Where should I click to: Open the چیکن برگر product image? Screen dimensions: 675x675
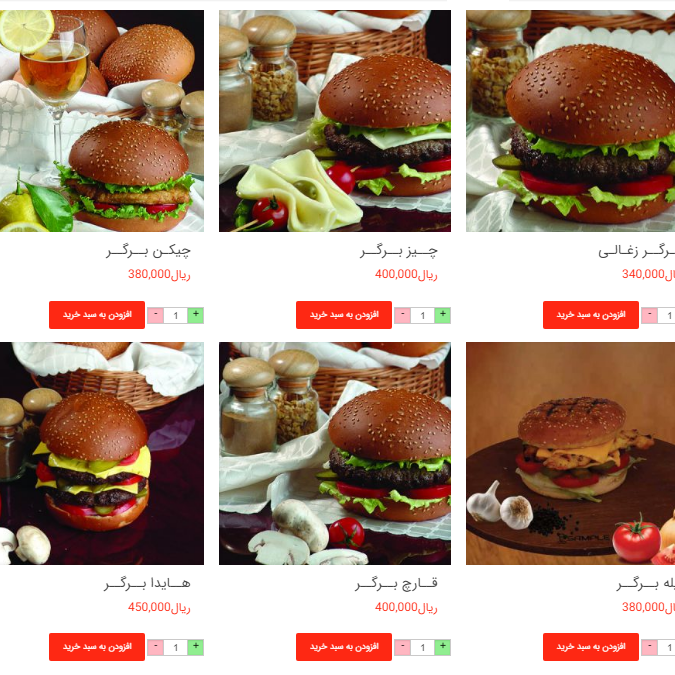[x=102, y=121]
